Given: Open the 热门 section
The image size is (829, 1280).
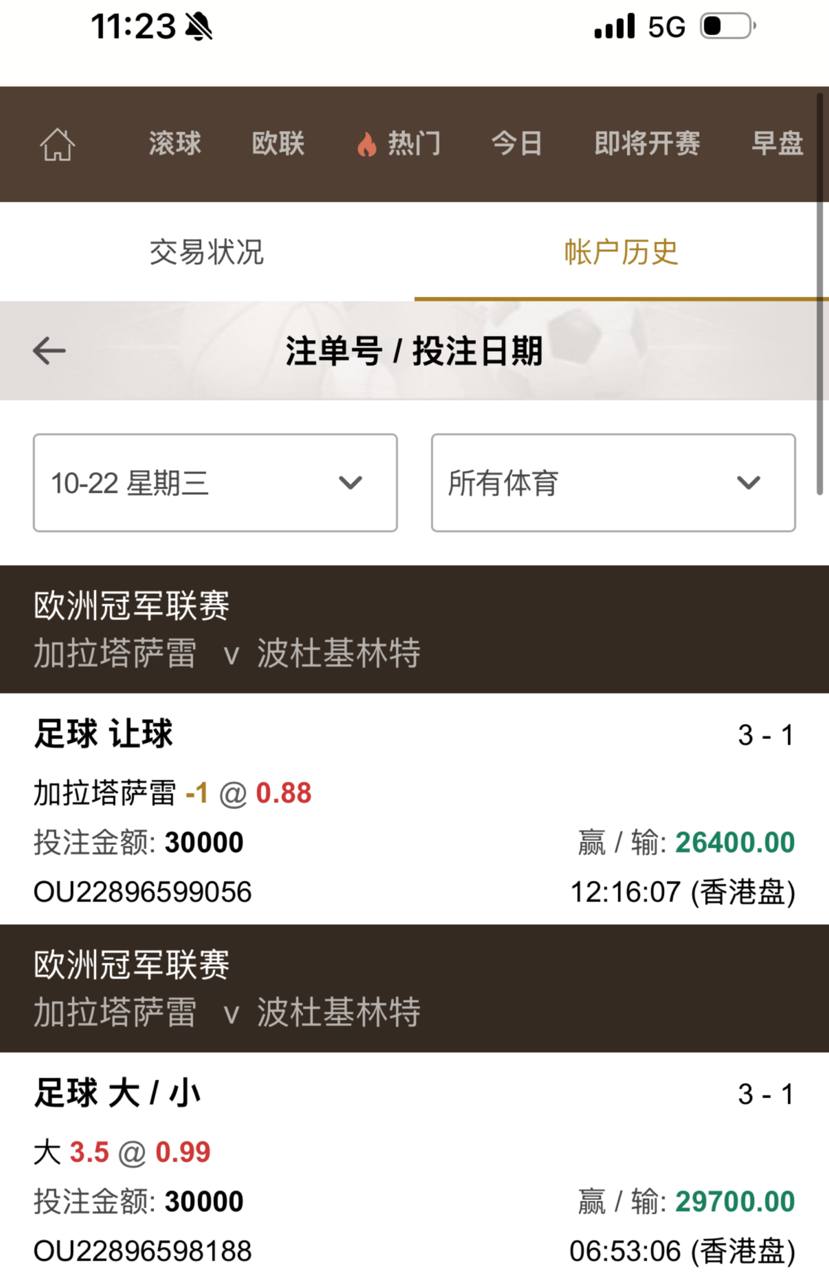Looking at the screenshot, I should click(x=398, y=144).
